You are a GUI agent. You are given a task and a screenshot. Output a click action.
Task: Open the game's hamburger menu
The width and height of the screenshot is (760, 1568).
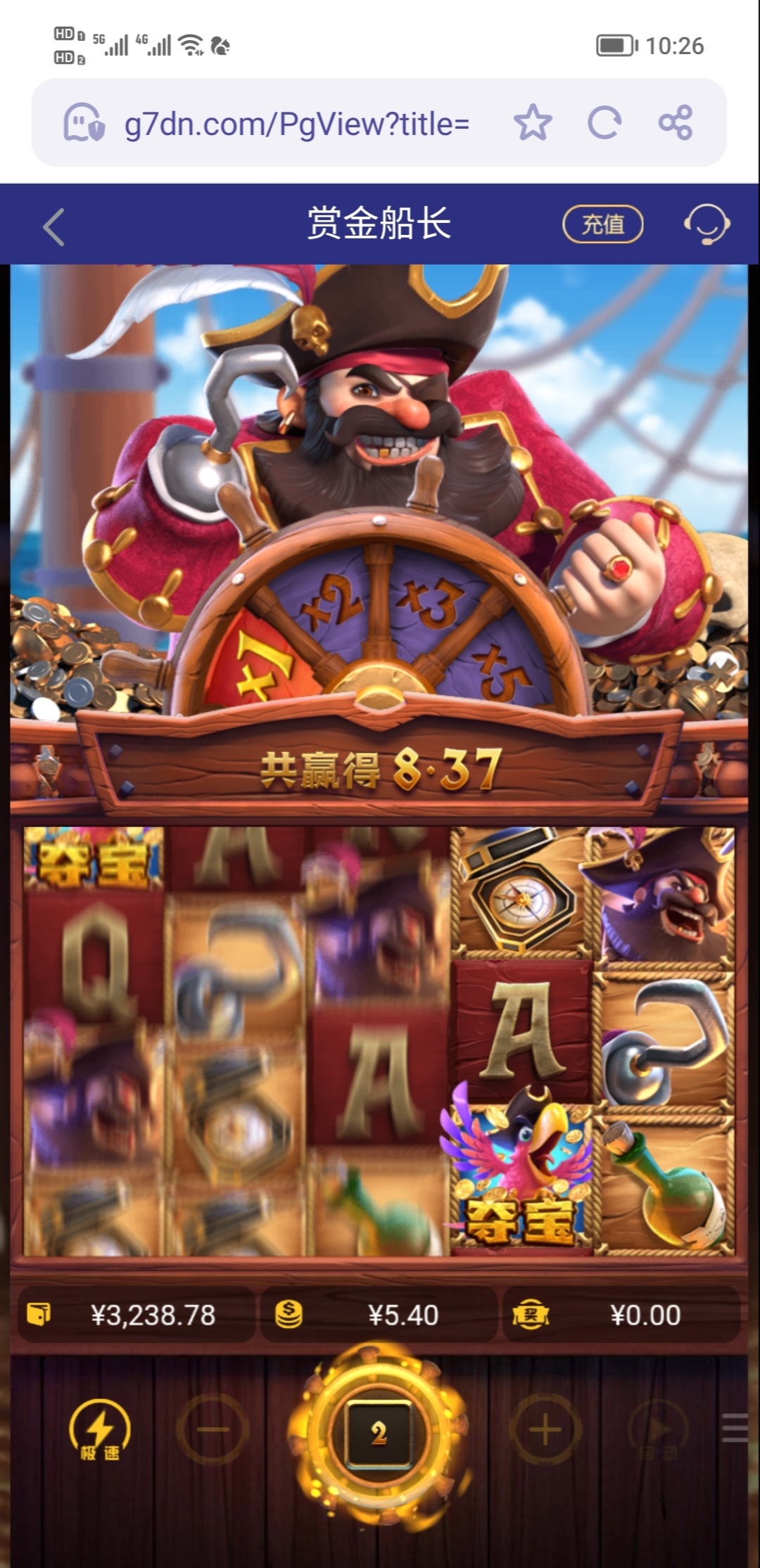click(x=736, y=1428)
